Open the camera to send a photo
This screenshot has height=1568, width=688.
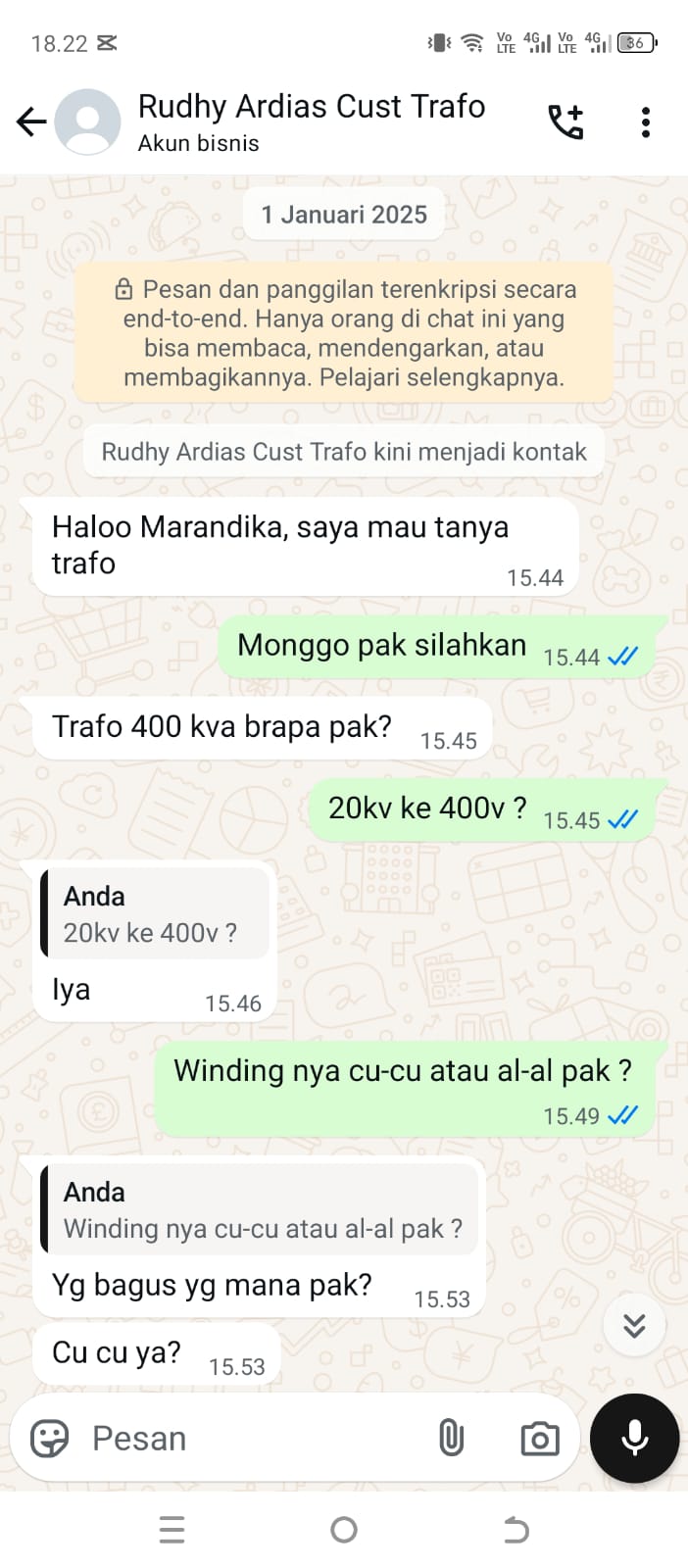pyautogui.click(x=539, y=1439)
